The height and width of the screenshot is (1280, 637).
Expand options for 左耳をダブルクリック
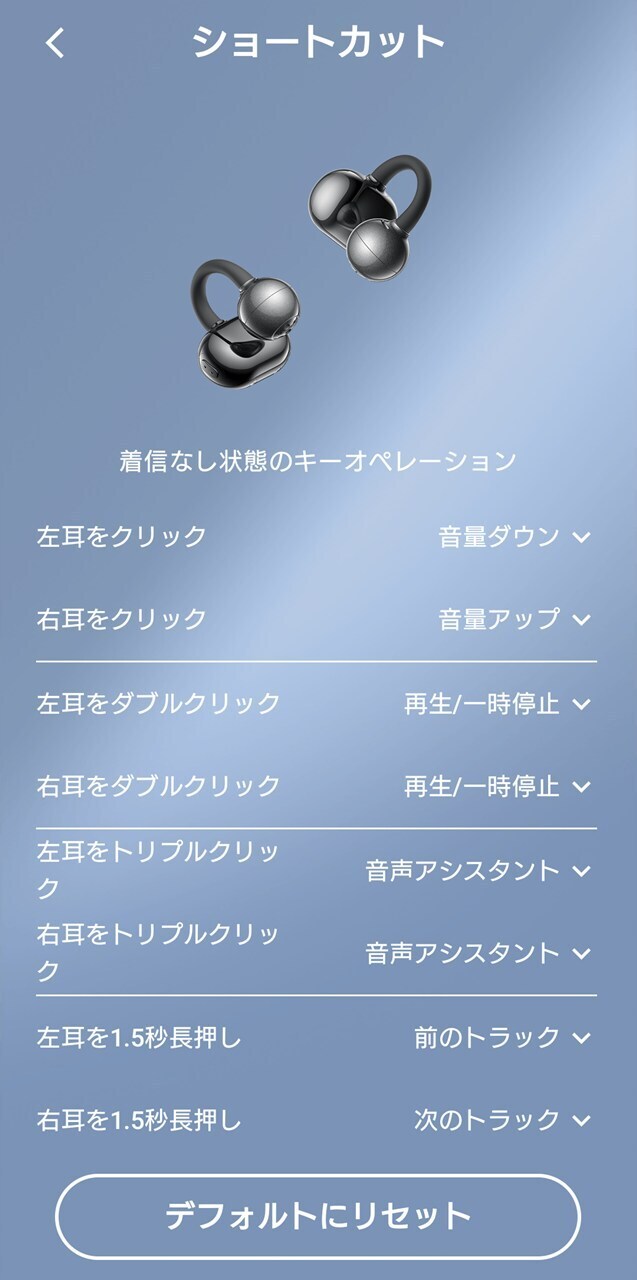click(498, 704)
